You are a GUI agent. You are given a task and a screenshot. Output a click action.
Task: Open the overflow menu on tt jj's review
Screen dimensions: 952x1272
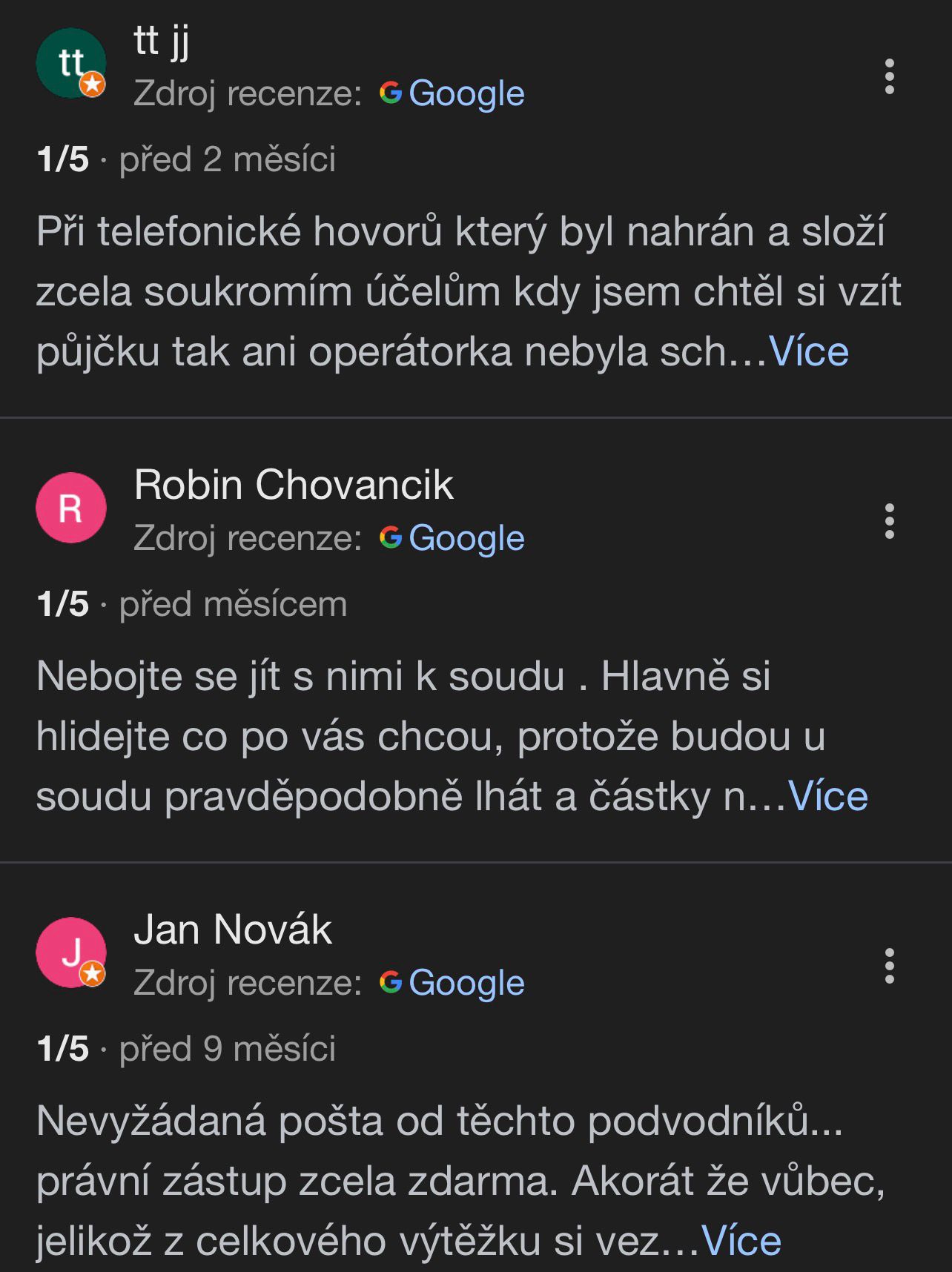889,77
